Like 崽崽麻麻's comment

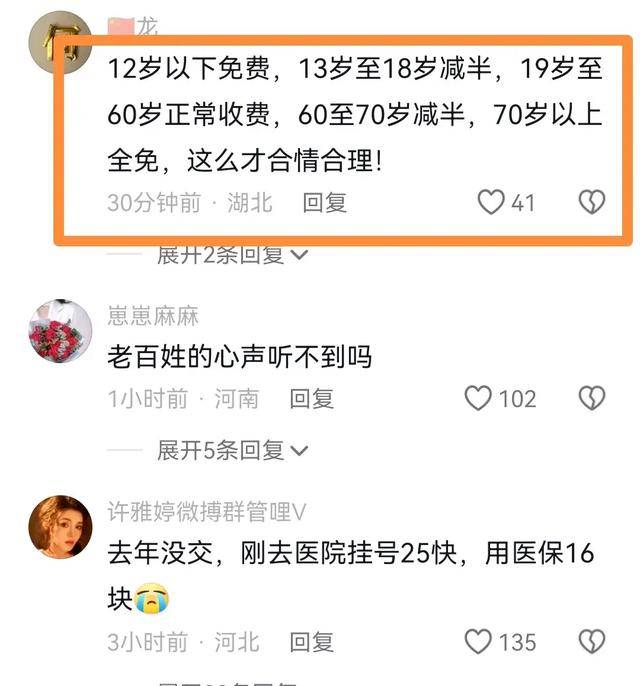tap(479, 399)
